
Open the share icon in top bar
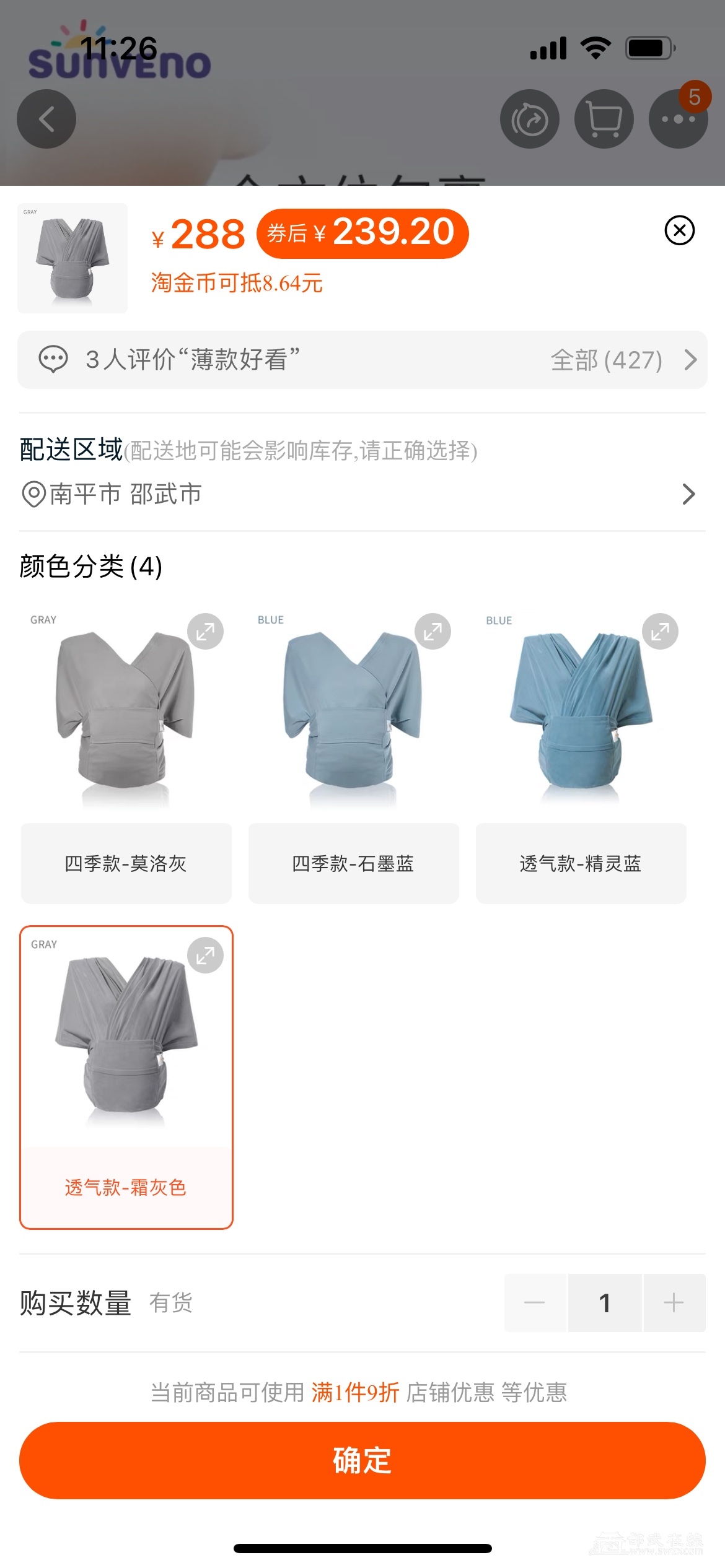coord(529,119)
